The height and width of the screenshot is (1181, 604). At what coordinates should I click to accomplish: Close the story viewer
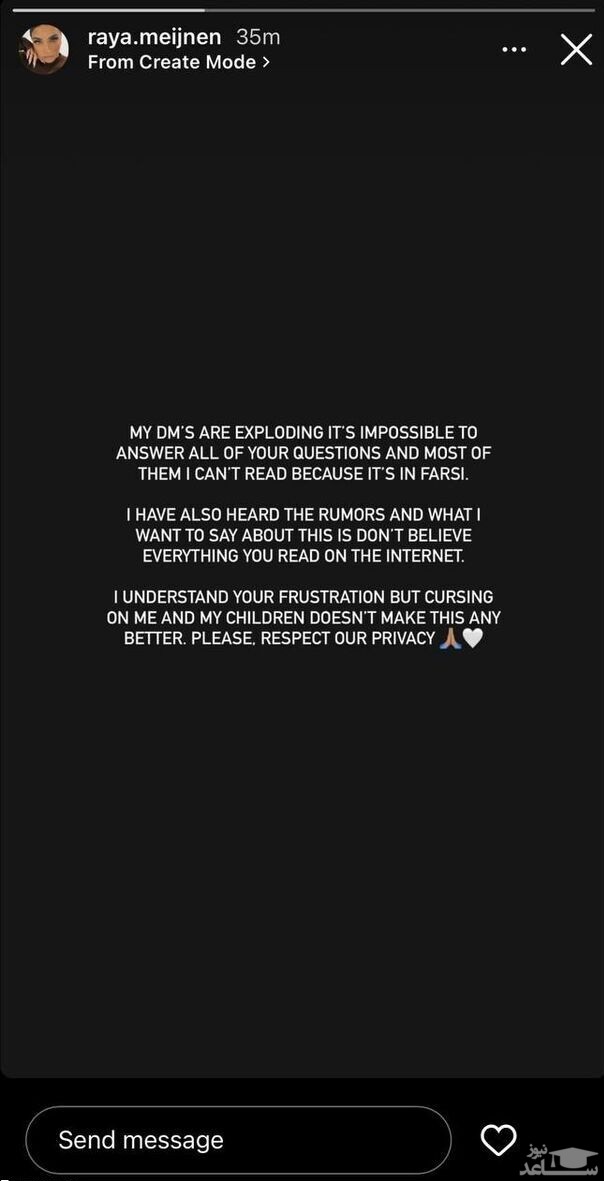[x=576, y=50]
